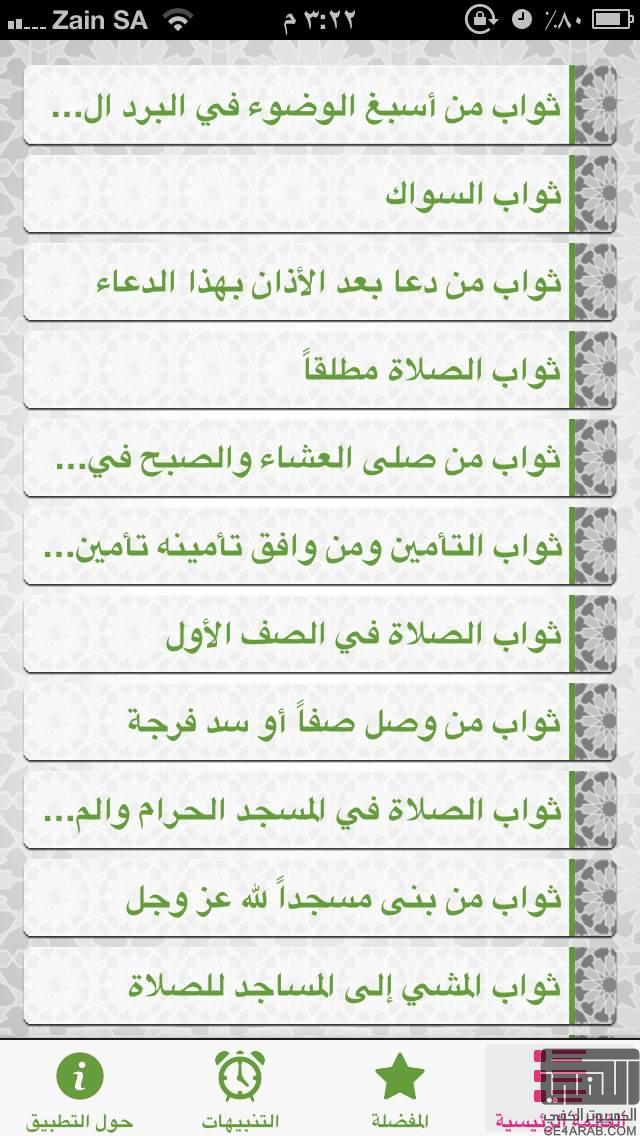
Task: Open ثواب المشي إلى المساجد للصلاة
Action: tap(320, 985)
